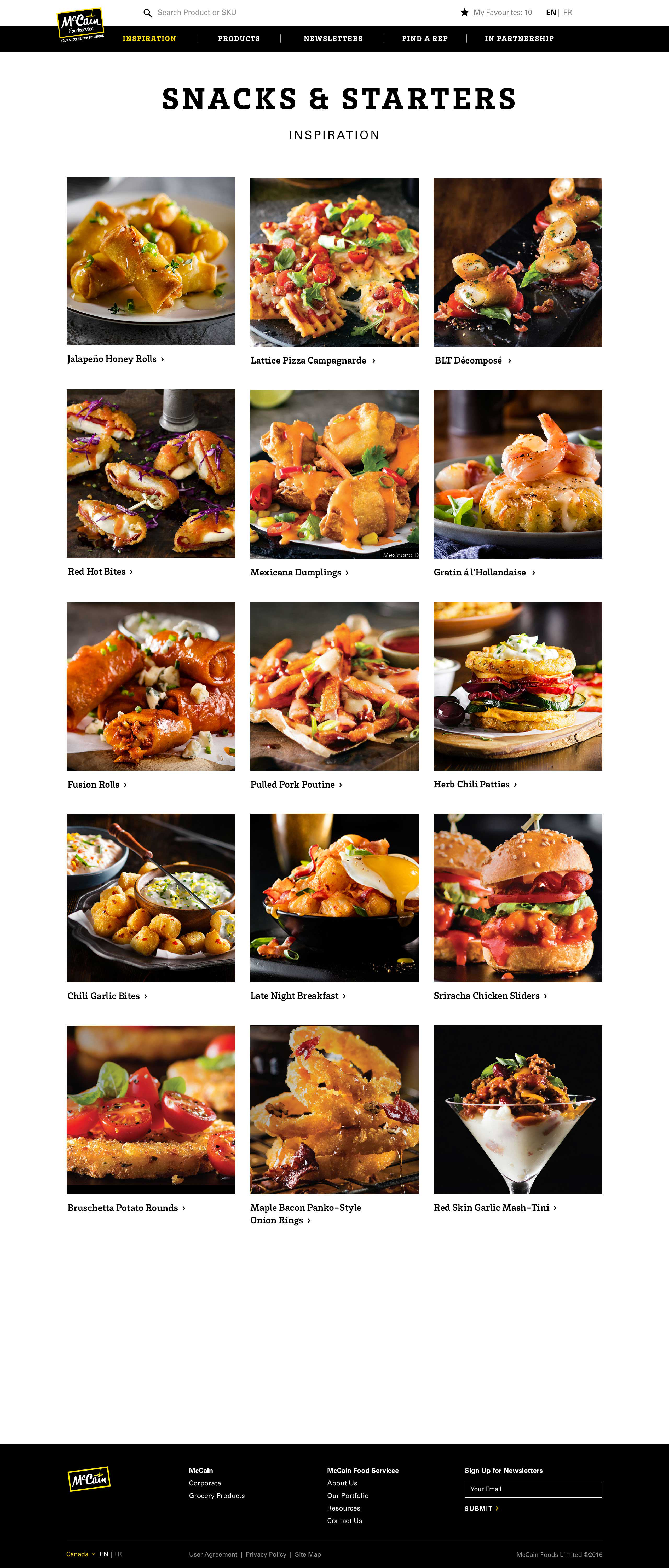Open the Red Skin Garlic Mash-Tini tile
Viewport: 669px width, 1568px height.
[x=517, y=1109]
